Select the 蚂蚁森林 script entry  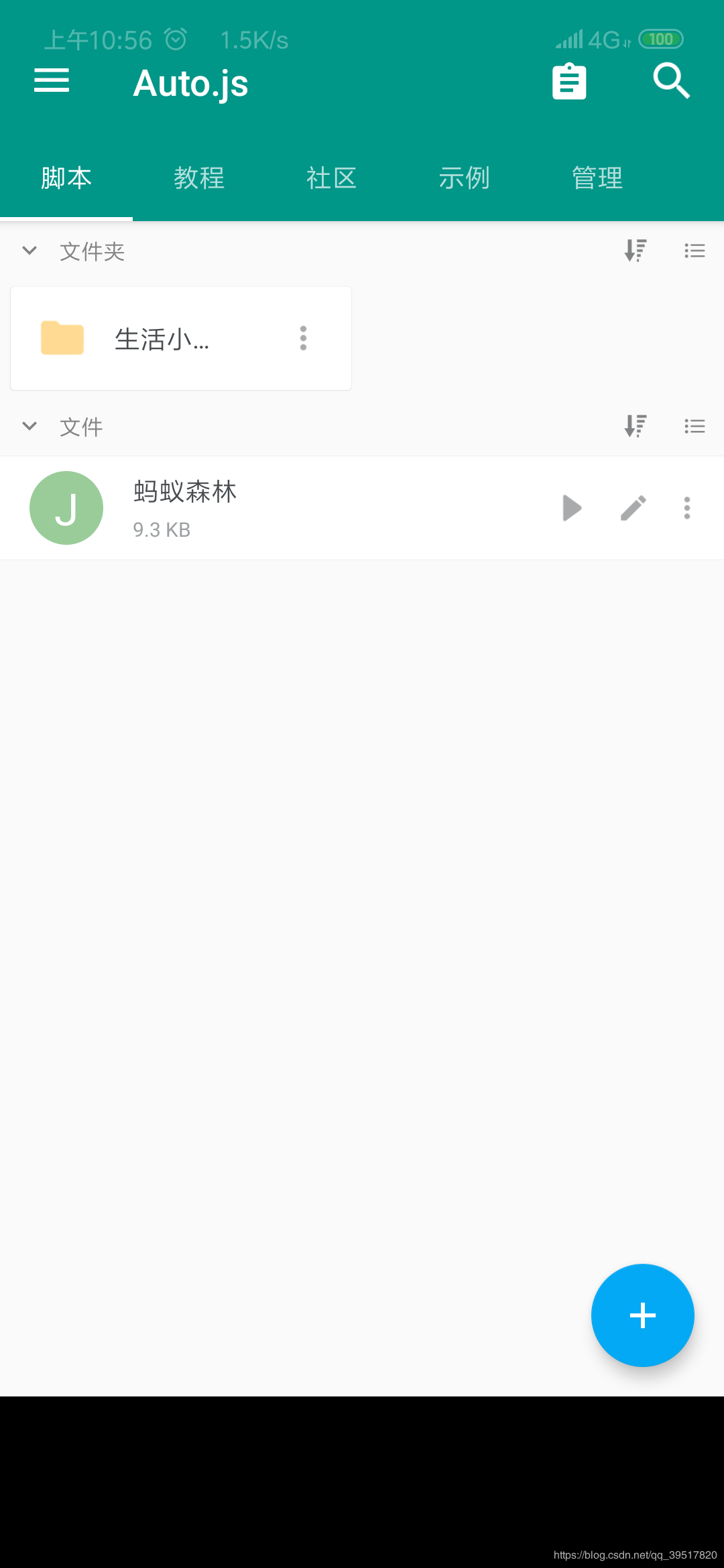(x=268, y=508)
